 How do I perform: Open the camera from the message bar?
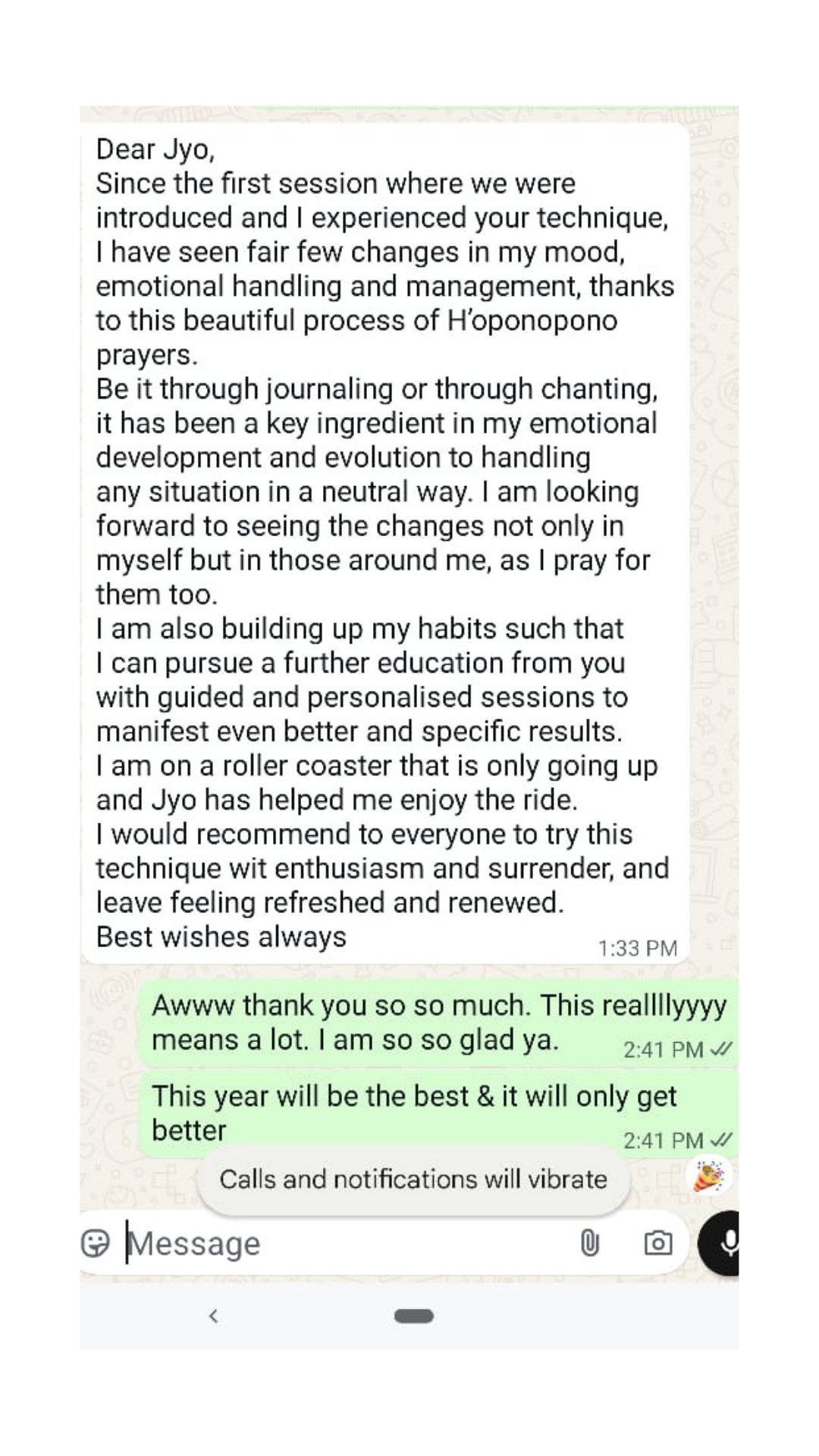point(657,1243)
